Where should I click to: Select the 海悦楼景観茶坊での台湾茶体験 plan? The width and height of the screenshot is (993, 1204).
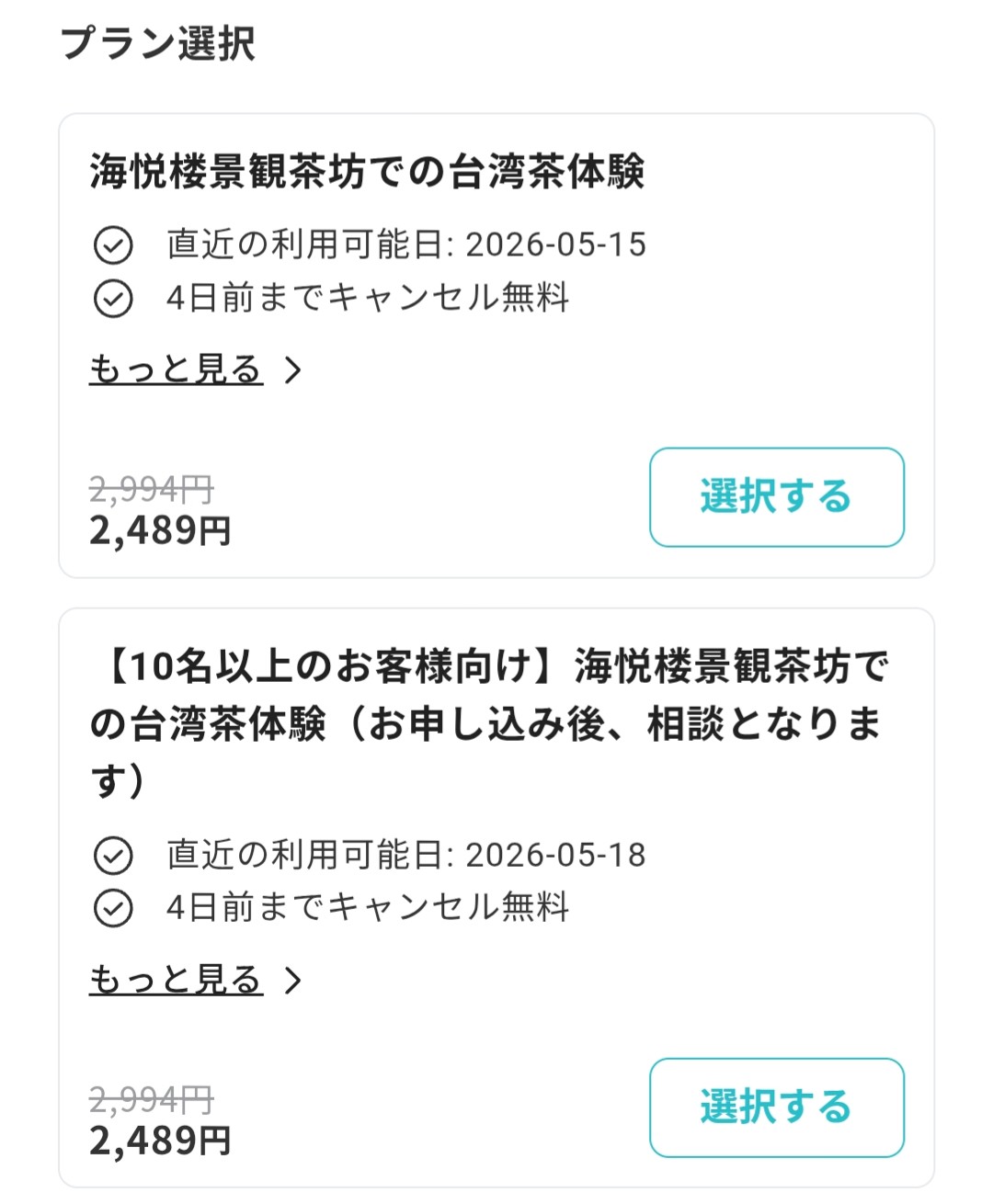coord(777,497)
